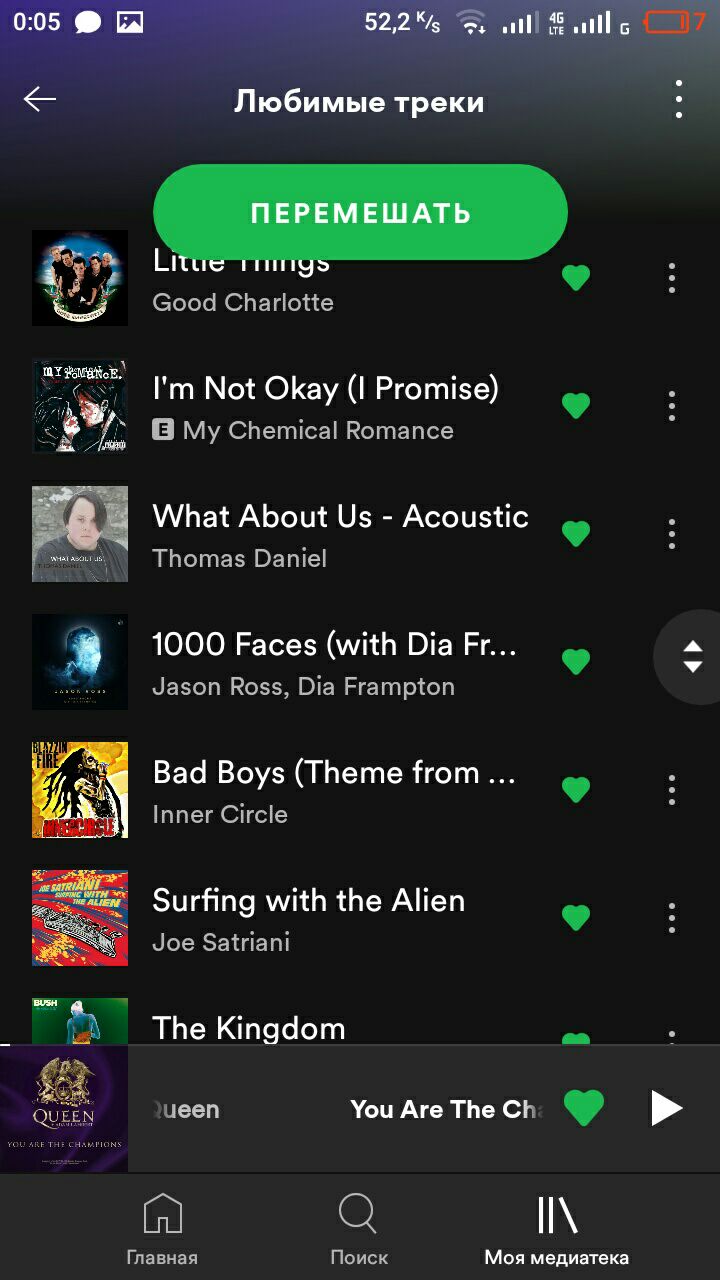Play Surfing with the Alien
Screen dimensions: 720x1280
pyautogui.click(x=308, y=916)
